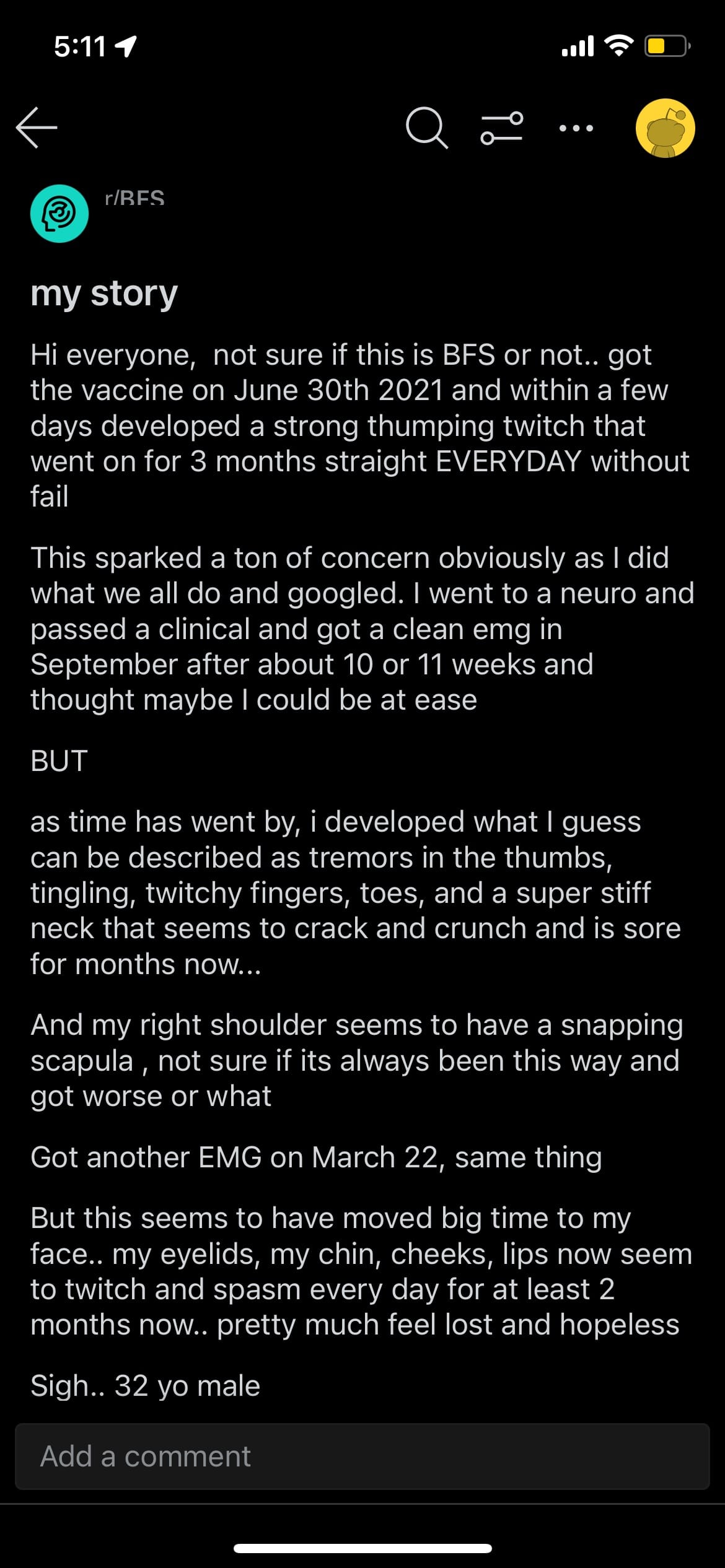Open the three-dot overflow menu
The width and height of the screenshot is (725, 1568).
click(x=576, y=128)
